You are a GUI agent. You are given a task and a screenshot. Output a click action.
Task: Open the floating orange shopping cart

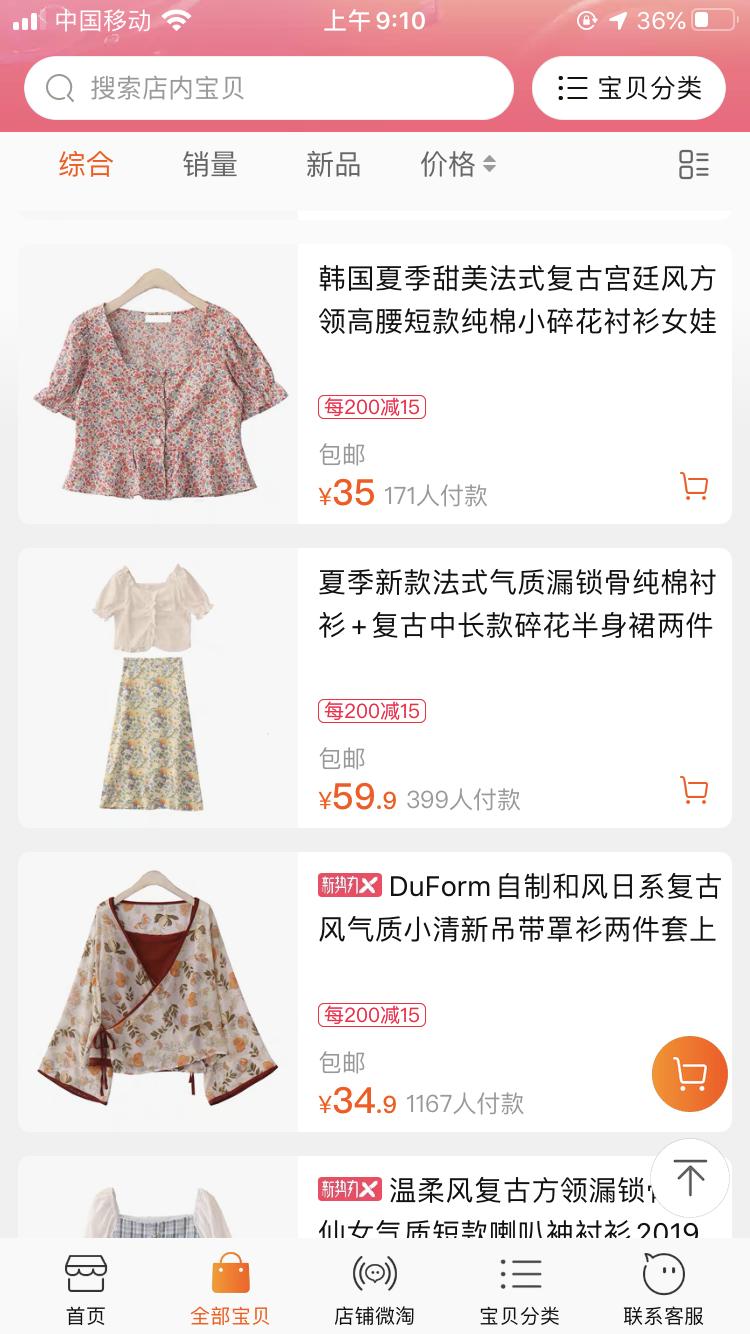click(689, 1075)
